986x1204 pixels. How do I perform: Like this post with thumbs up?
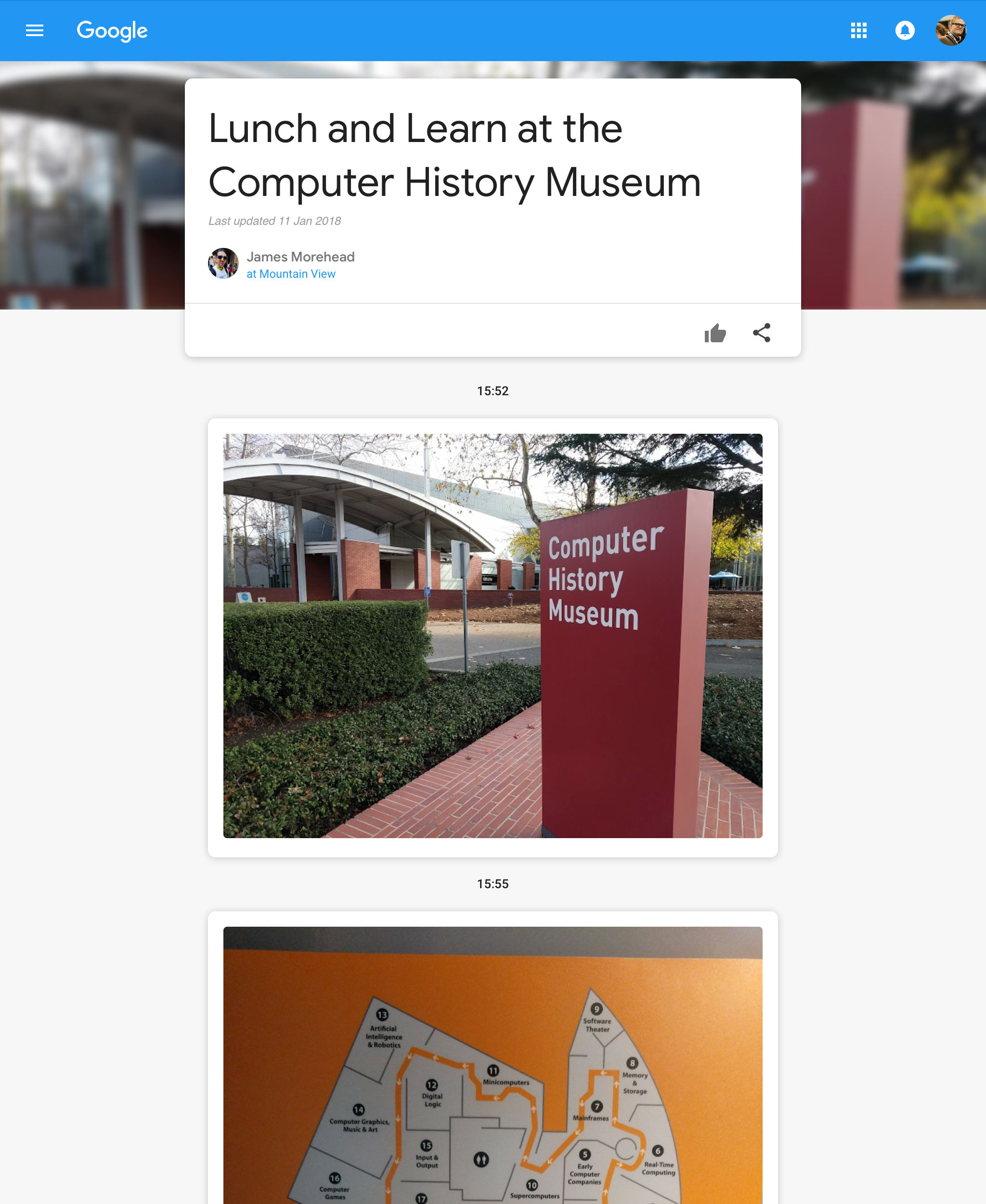(x=715, y=333)
